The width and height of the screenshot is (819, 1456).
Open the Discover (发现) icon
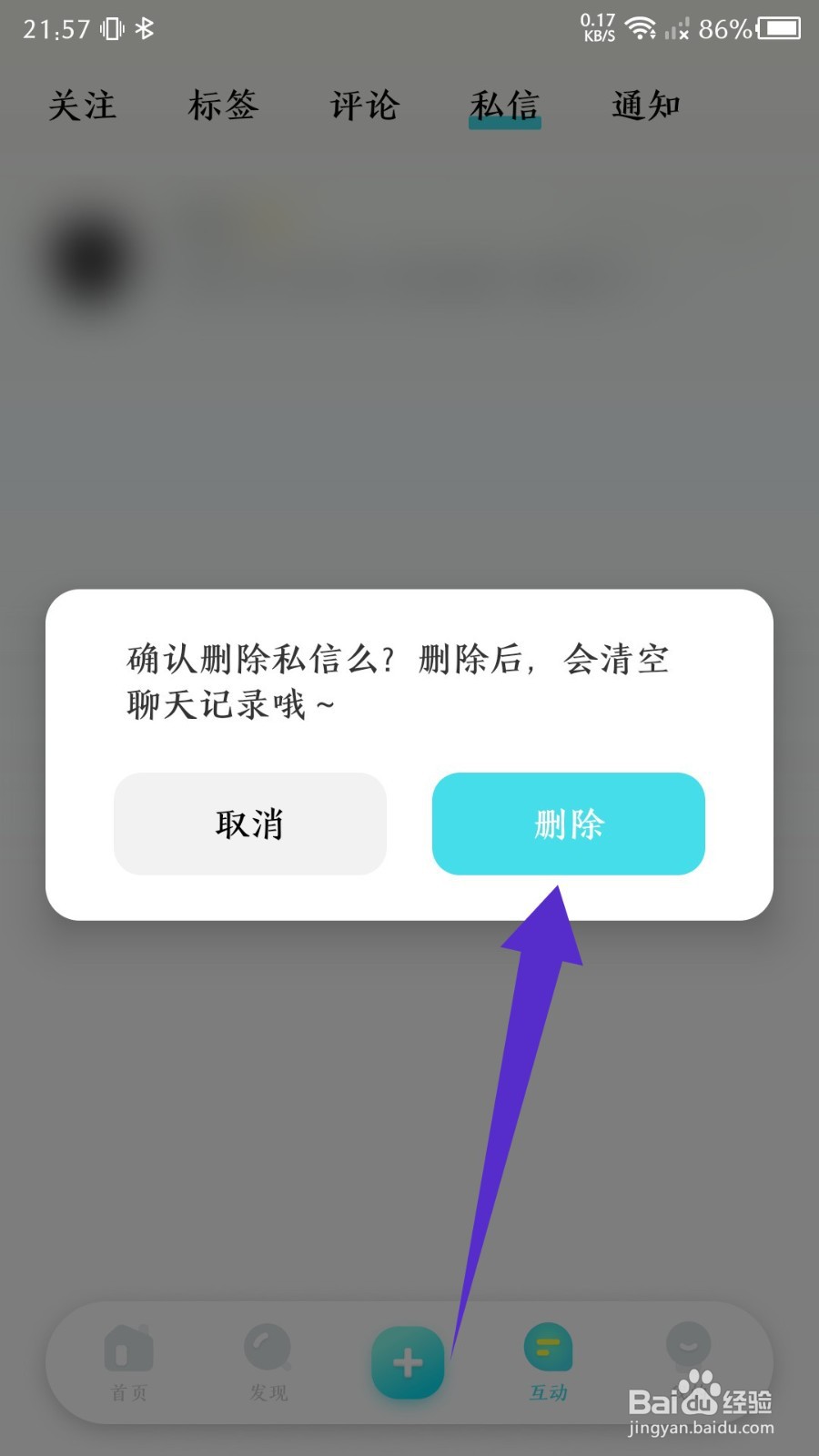click(266, 1356)
